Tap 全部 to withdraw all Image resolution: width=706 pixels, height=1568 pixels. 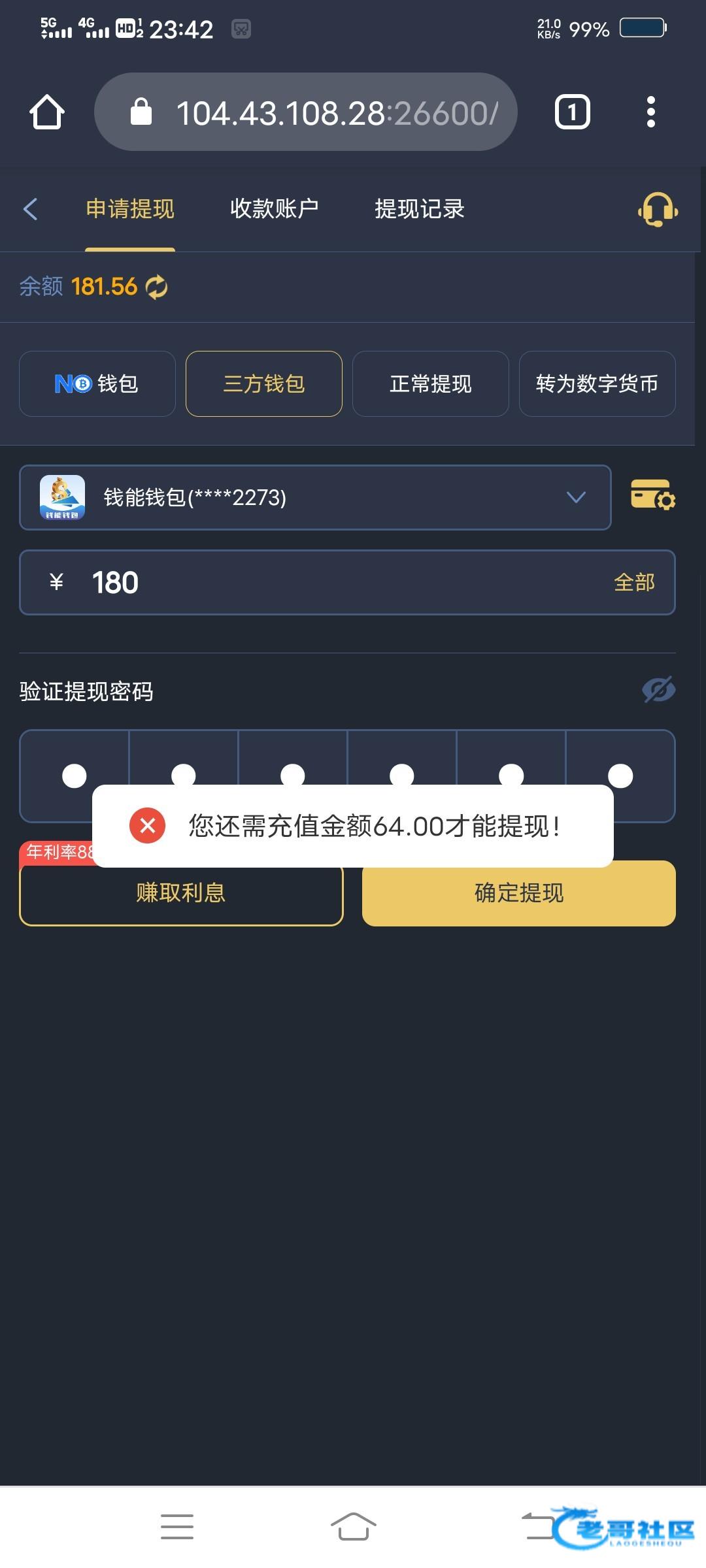(634, 582)
